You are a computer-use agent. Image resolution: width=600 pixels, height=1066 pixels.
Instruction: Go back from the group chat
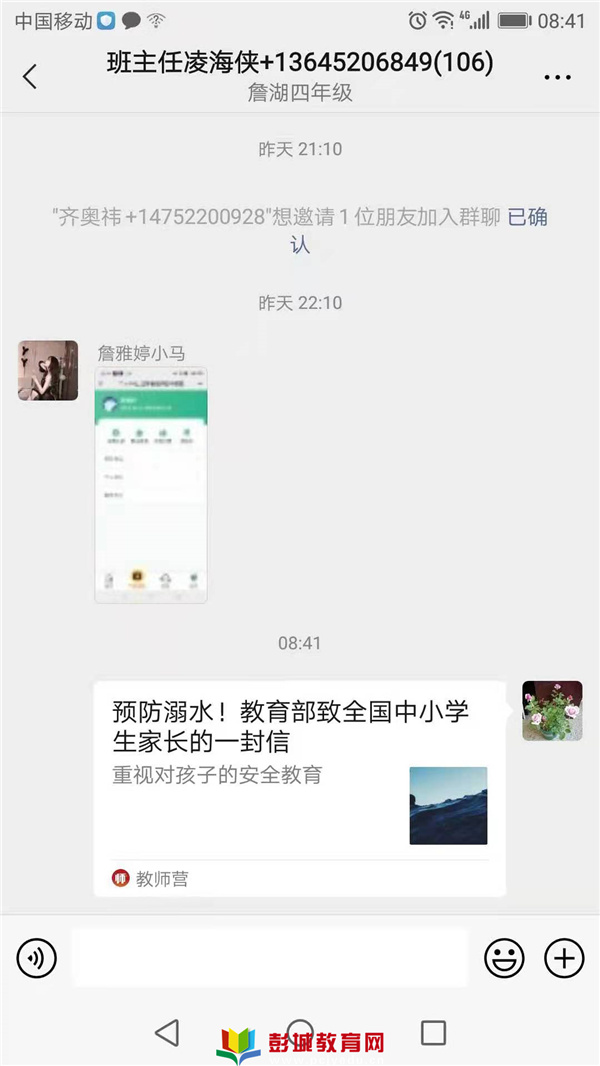pos(30,76)
